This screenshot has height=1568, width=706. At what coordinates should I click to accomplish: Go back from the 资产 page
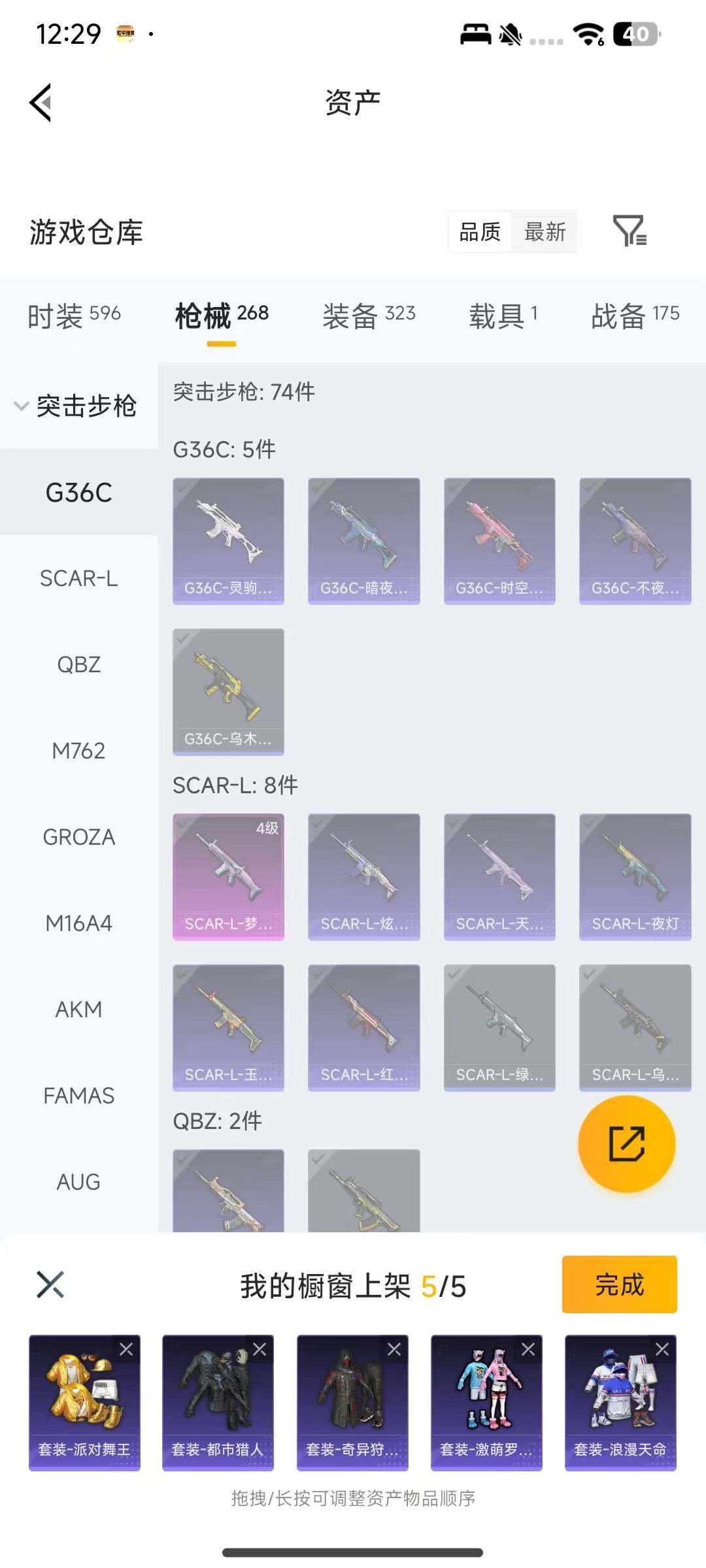coord(41,103)
